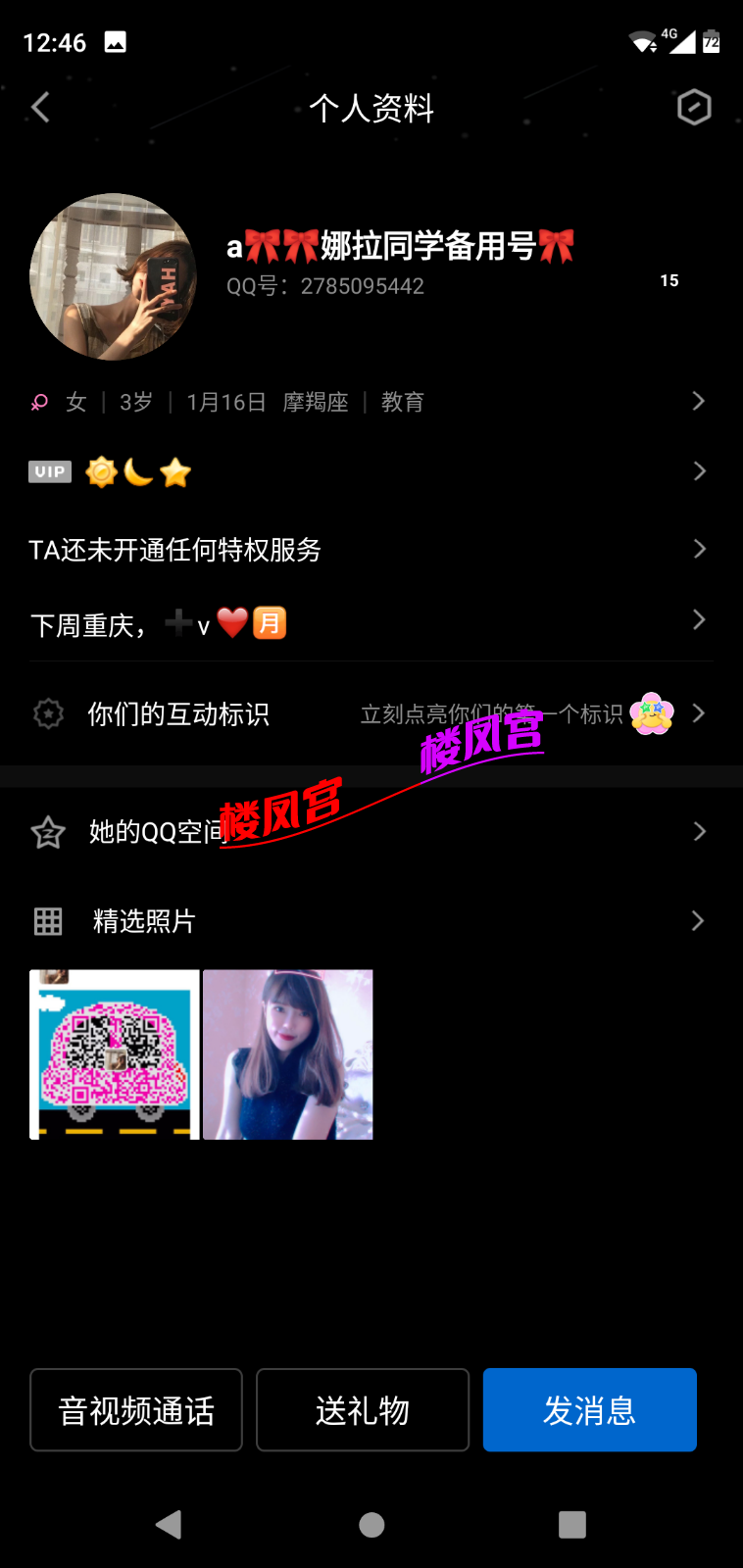Tap the 送礼物 button
This screenshot has width=743, height=1568.
pyautogui.click(x=363, y=1410)
